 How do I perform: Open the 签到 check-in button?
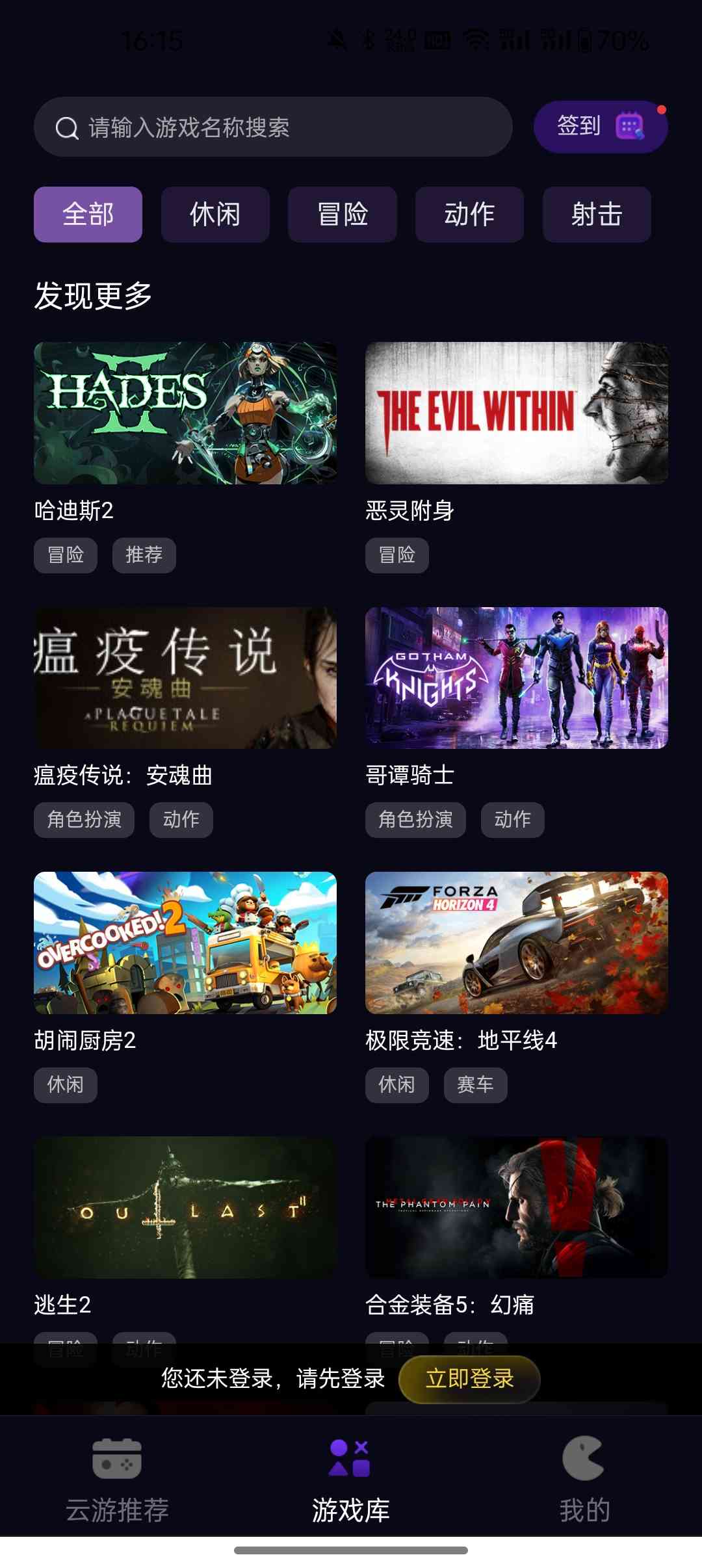tap(600, 126)
